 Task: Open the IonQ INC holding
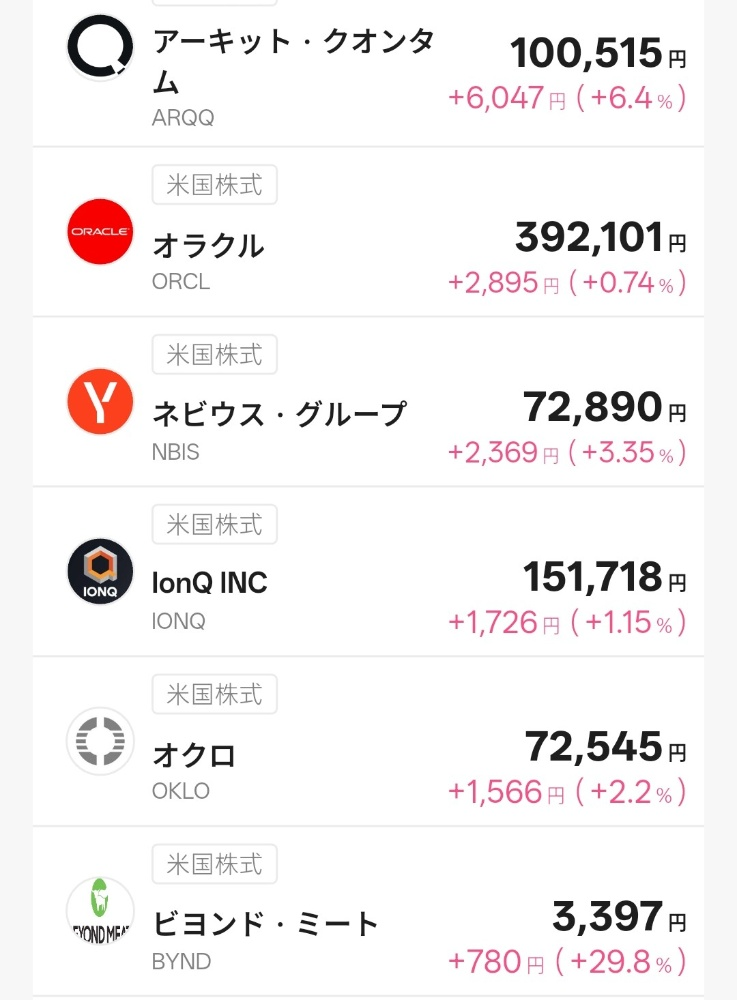(210, 583)
